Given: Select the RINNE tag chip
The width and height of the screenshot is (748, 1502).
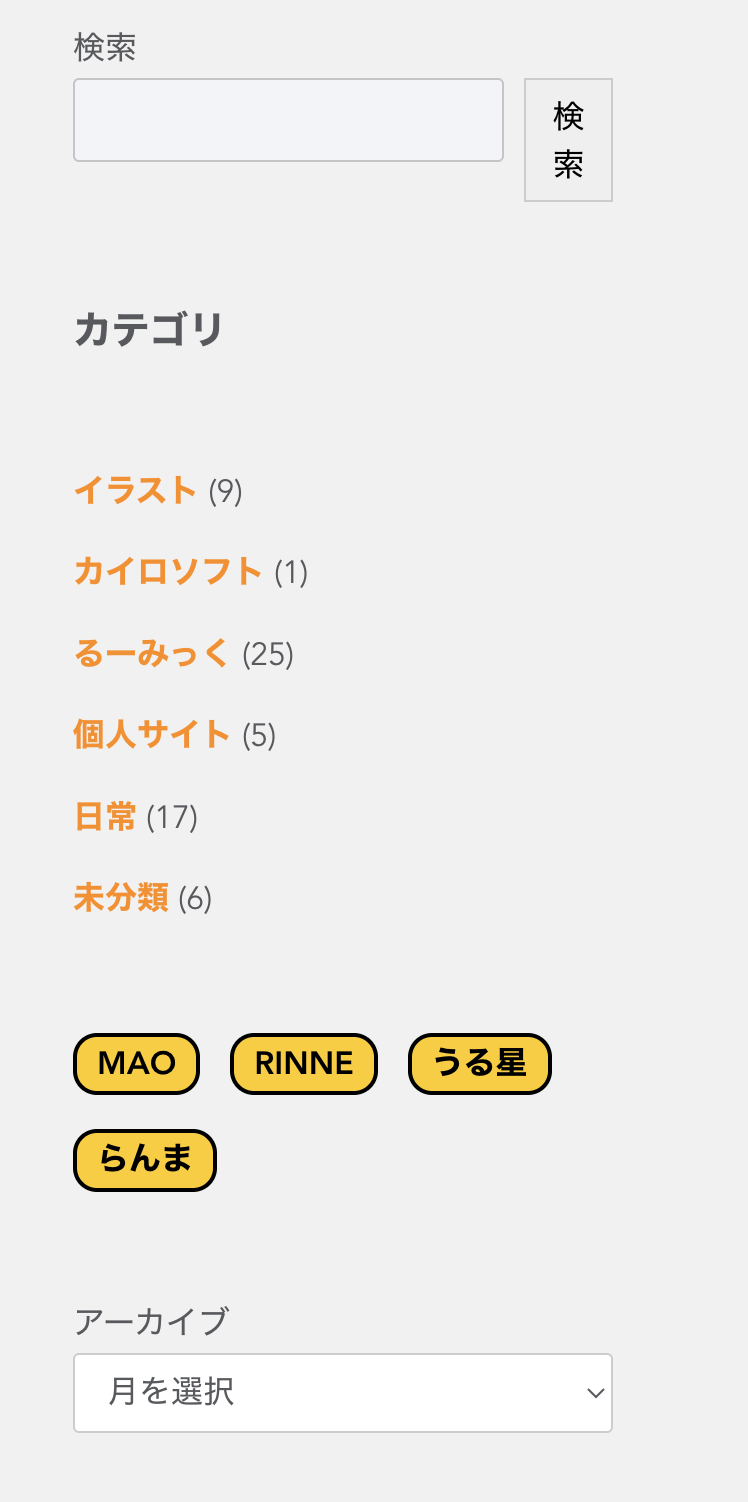Looking at the screenshot, I should point(304,1063).
